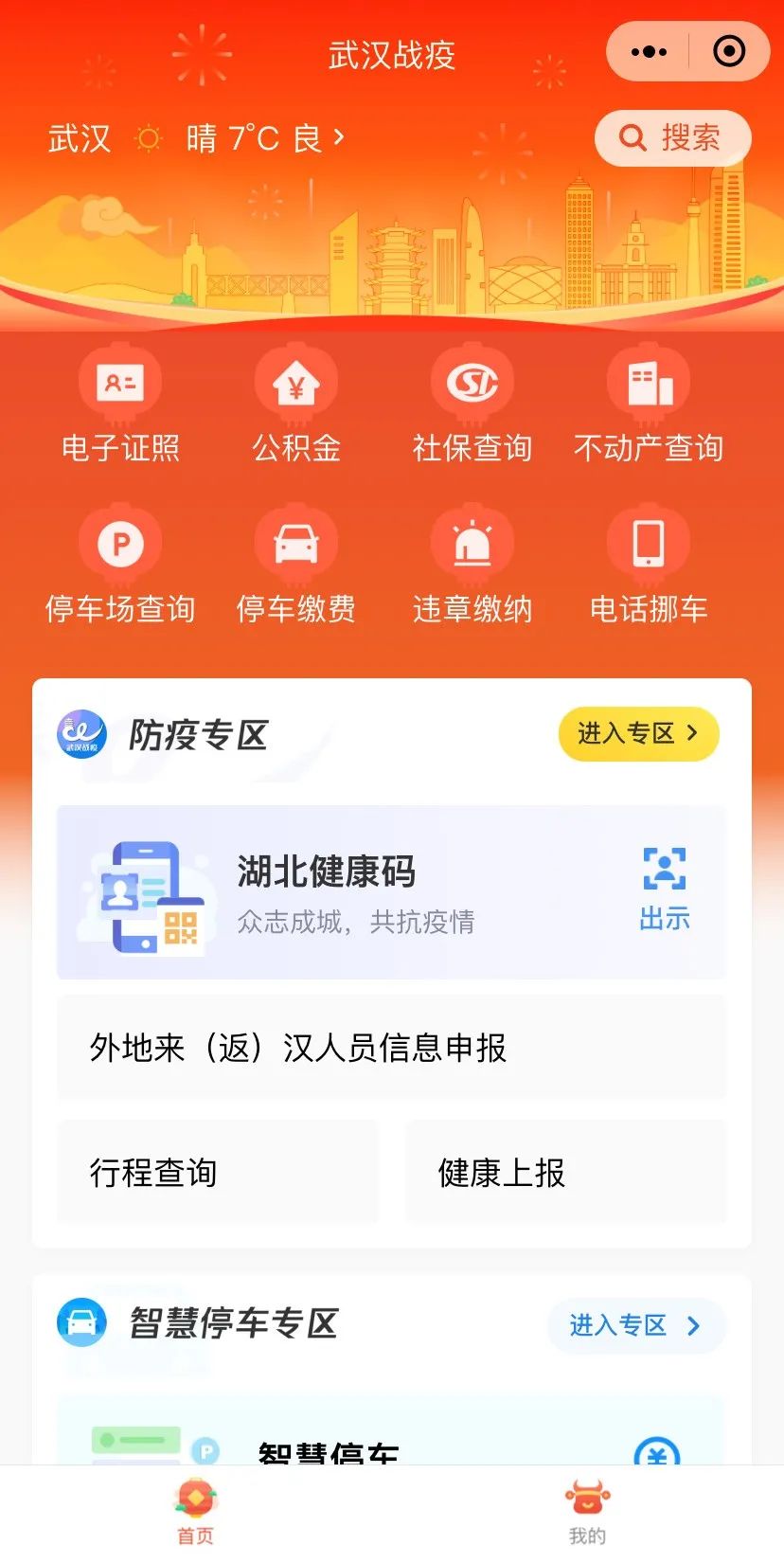Image resolution: width=784 pixels, height=1563 pixels.
Task: Open 外地来（返）汉人员信息申报
Action: [x=391, y=1048]
